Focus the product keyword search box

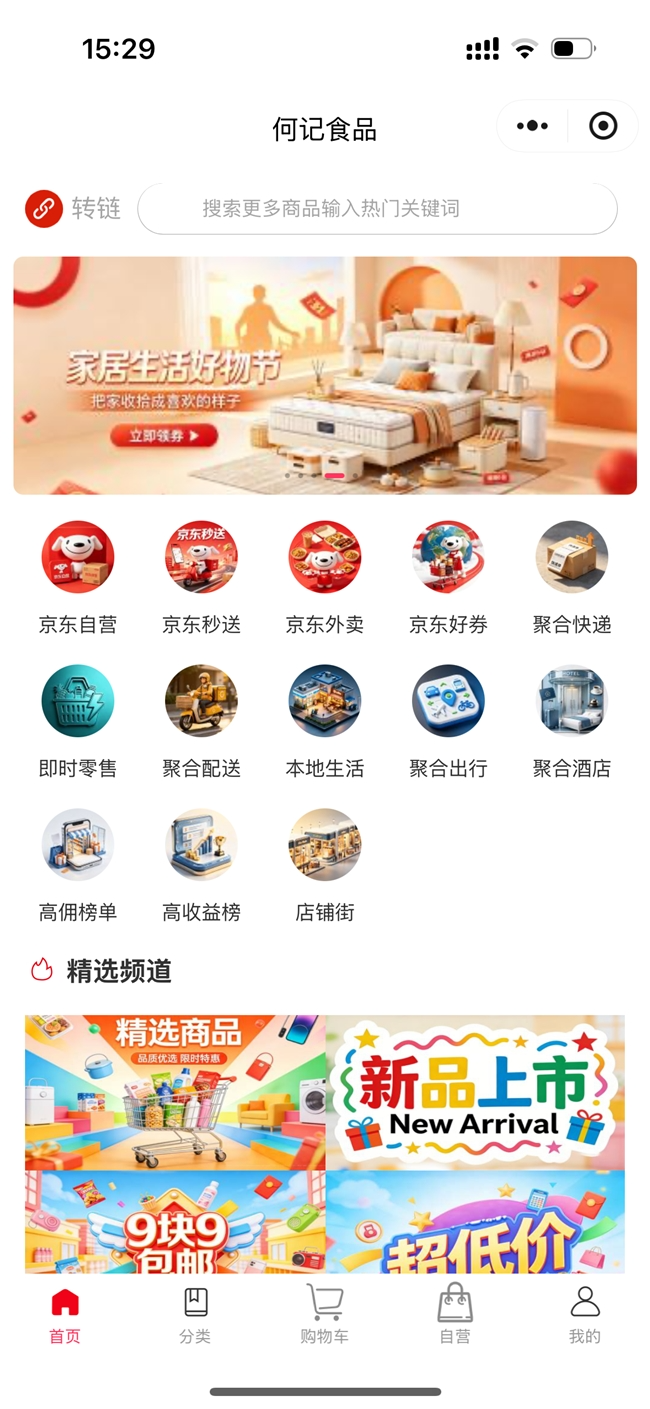tap(377, 209)
